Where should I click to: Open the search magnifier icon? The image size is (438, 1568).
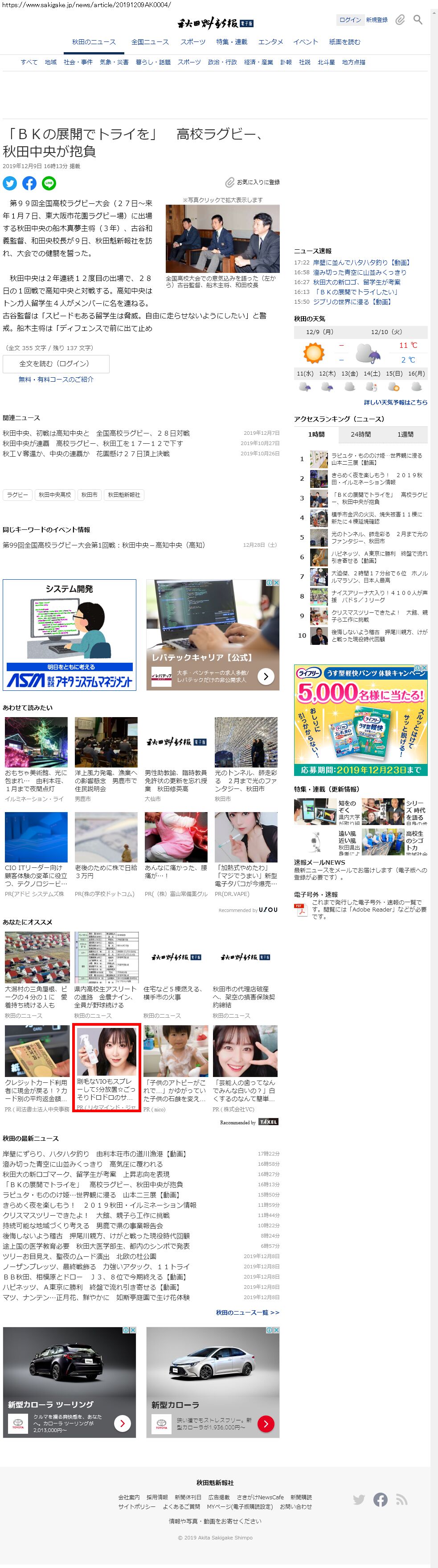(418, 20)
